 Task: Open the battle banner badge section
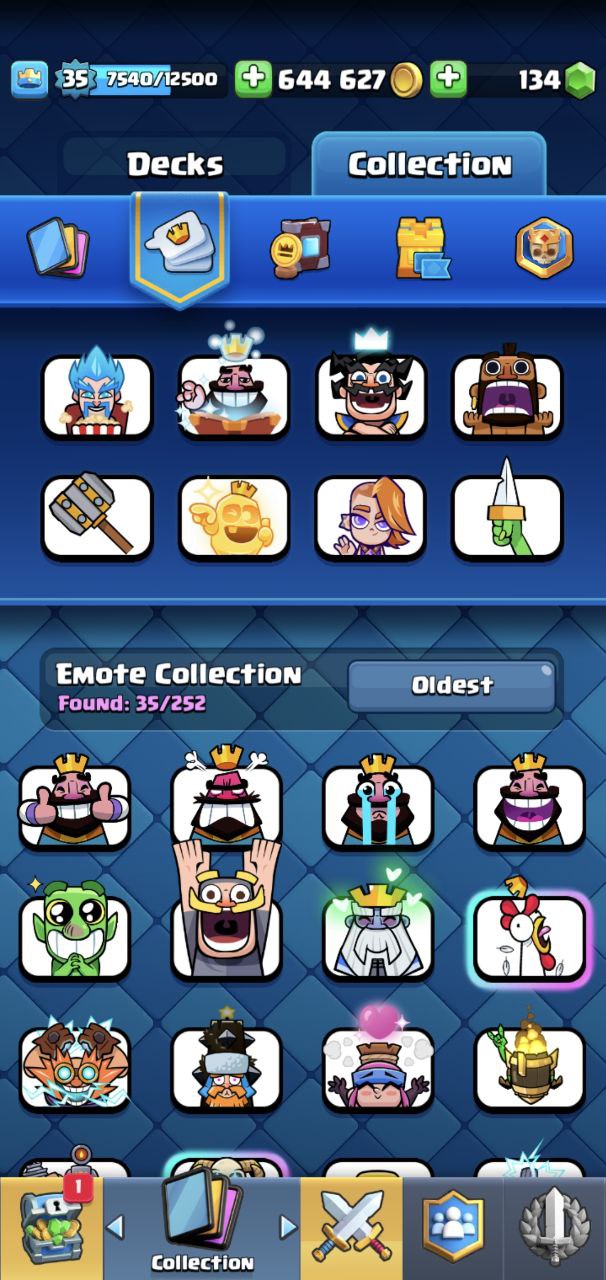(x=544, y=248)
